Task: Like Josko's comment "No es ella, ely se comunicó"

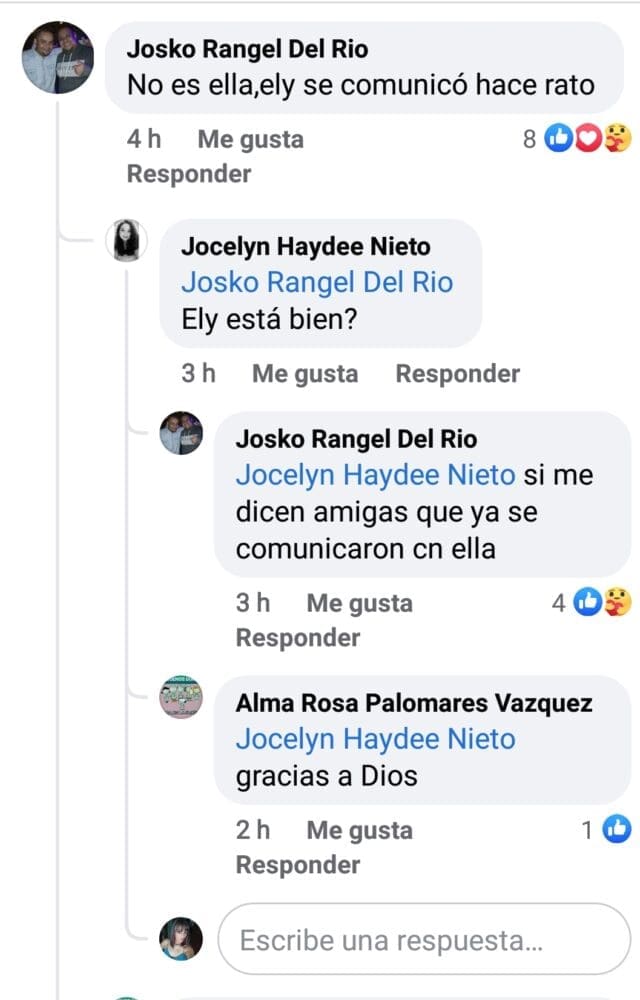Action: coord(250,140)
